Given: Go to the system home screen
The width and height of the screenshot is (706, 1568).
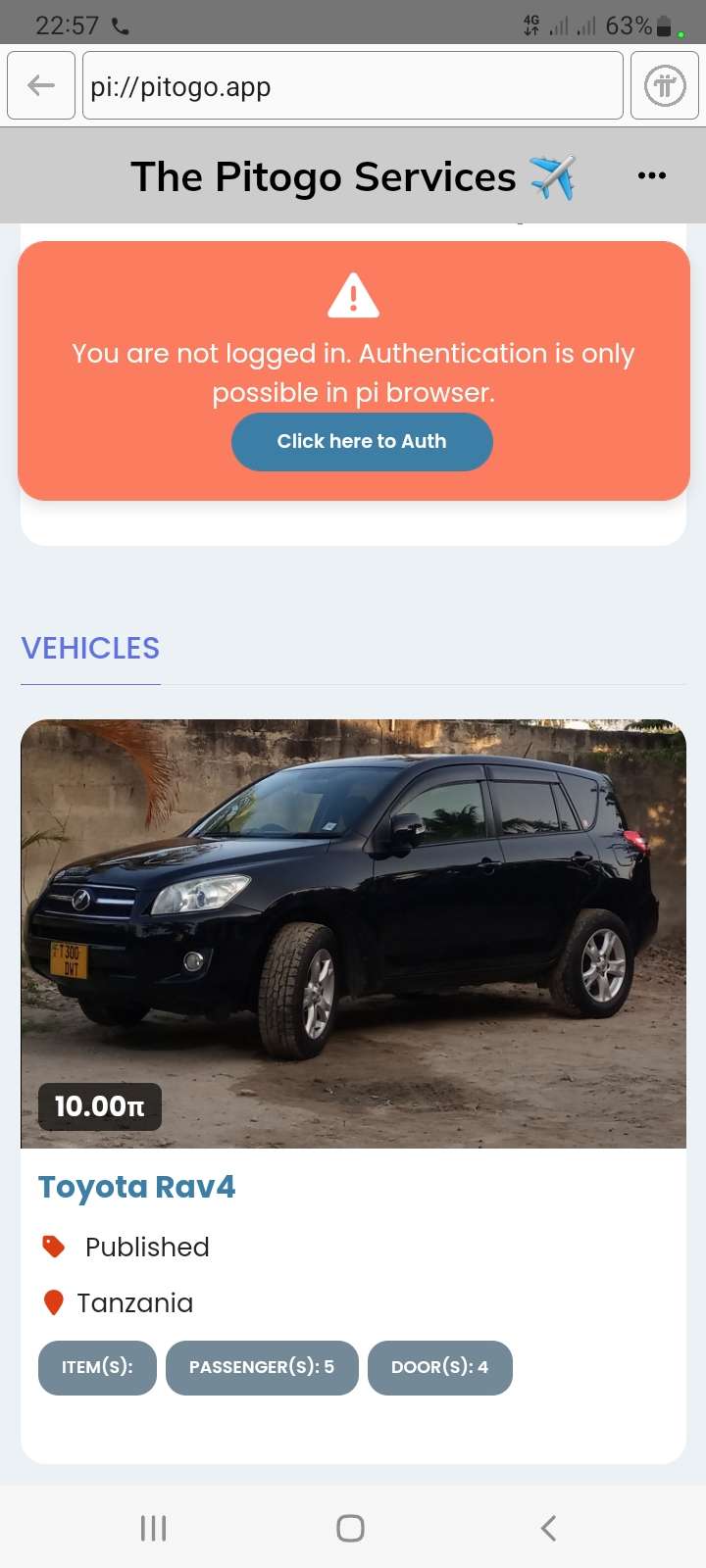Looking at the screenshot, I should (x=350, y=1528).
